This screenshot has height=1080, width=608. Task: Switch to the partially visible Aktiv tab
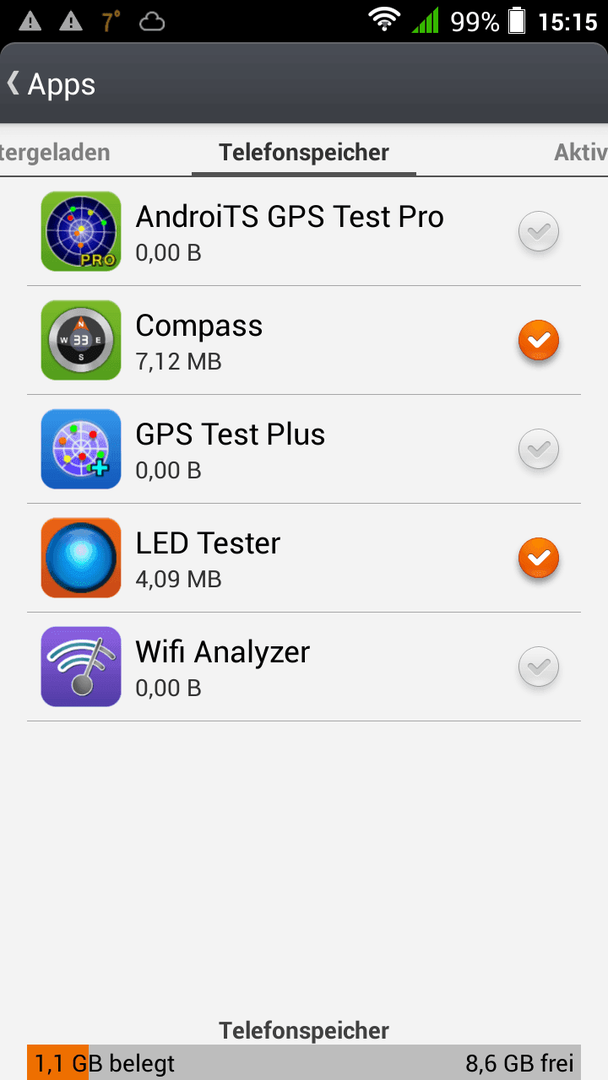[x=580, y=152]
